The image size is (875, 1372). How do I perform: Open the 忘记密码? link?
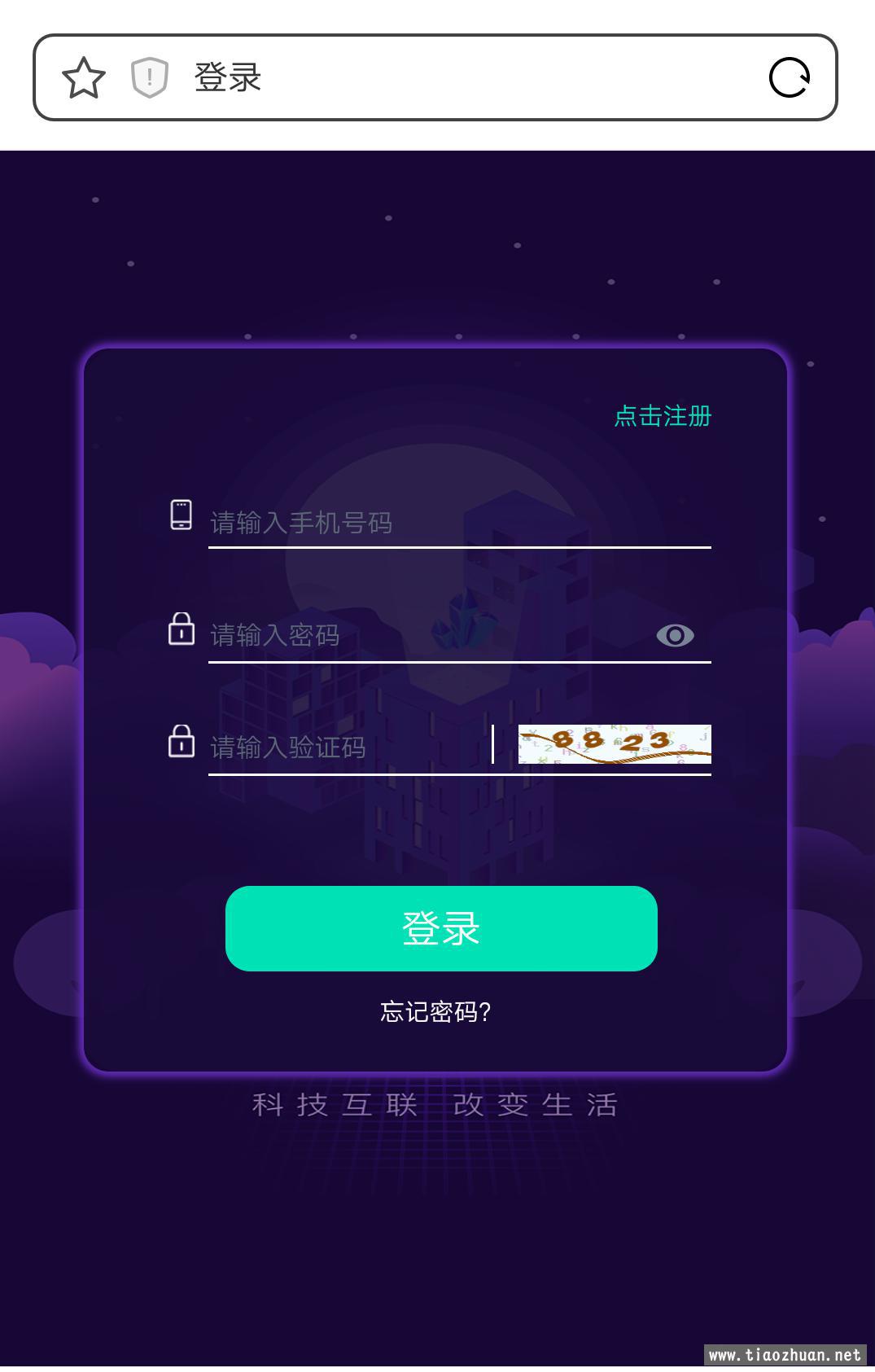pos(435,1012)
